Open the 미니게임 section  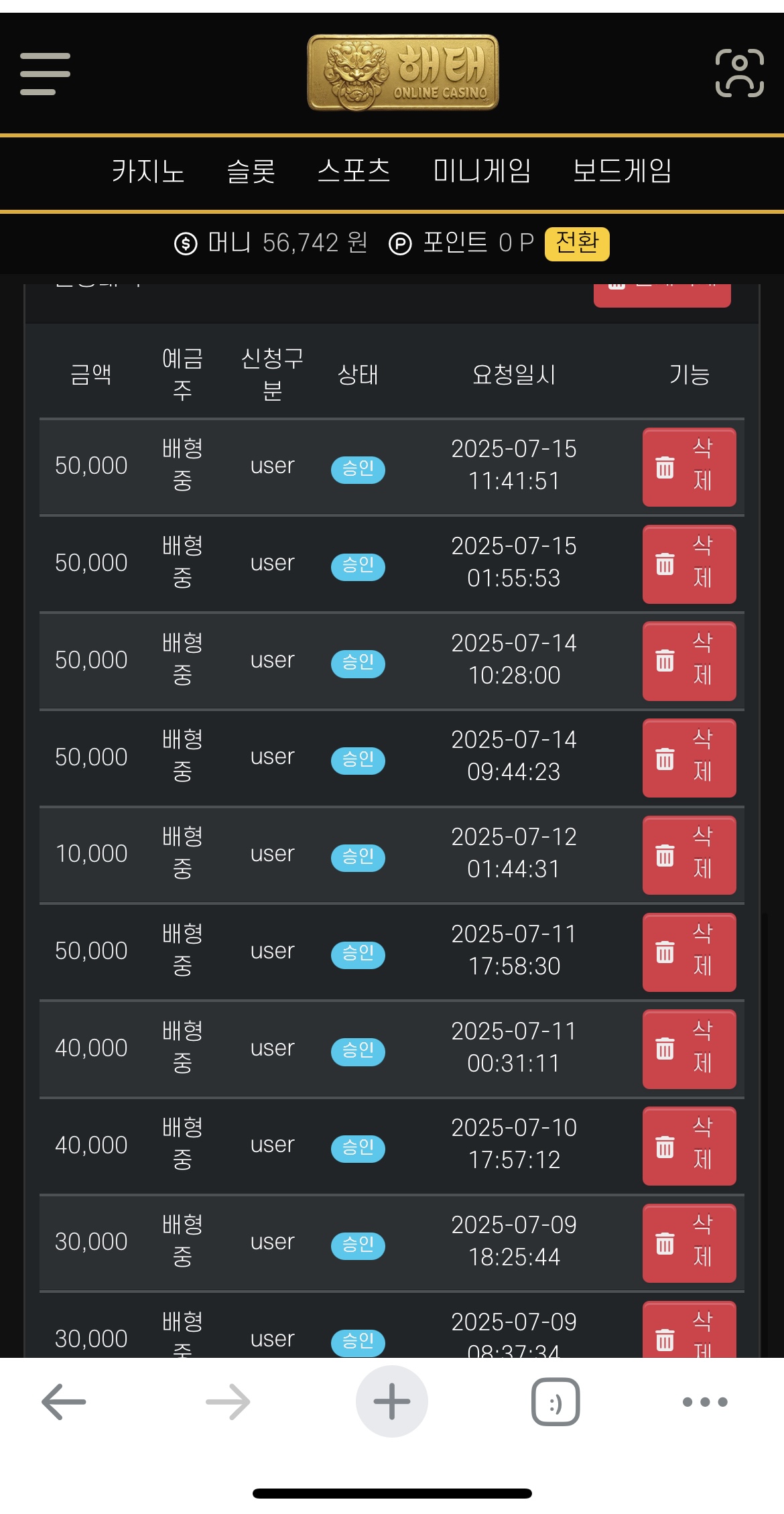pyautogui.click(x=482, y=171)
